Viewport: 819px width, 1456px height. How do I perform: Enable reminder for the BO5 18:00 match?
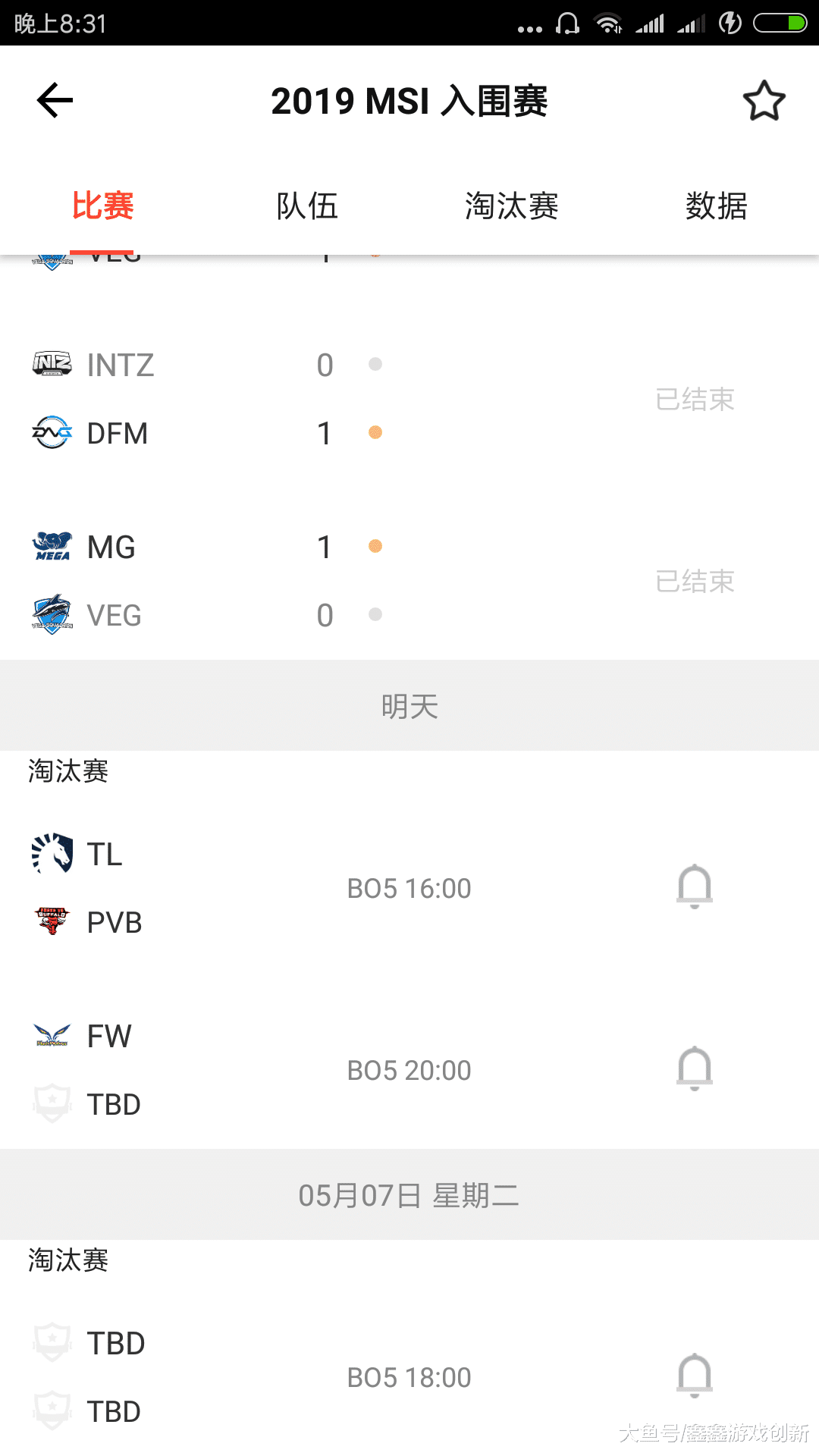tap(695, 1376)
